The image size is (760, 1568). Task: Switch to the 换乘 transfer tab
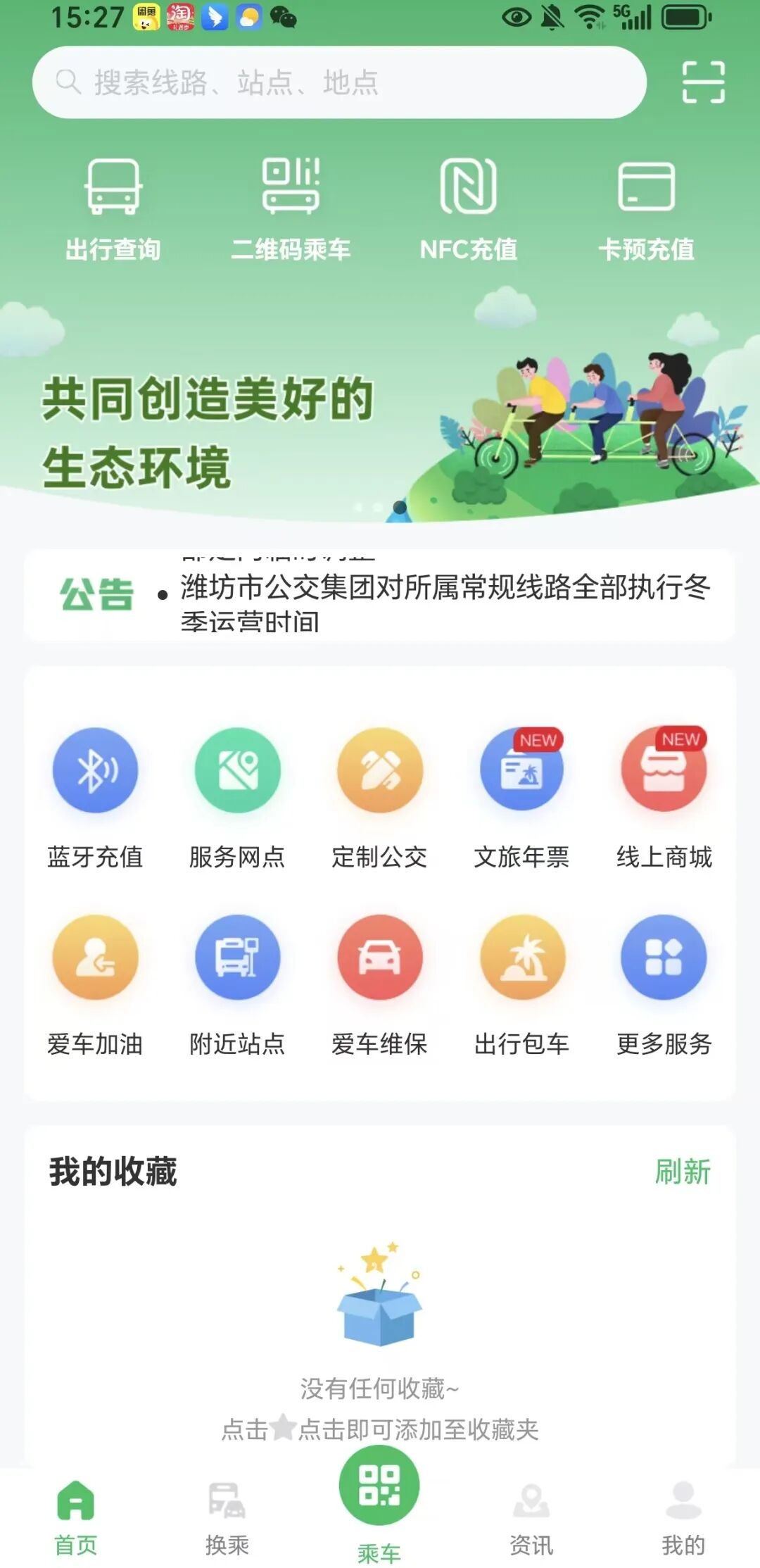coord(227,1507)
